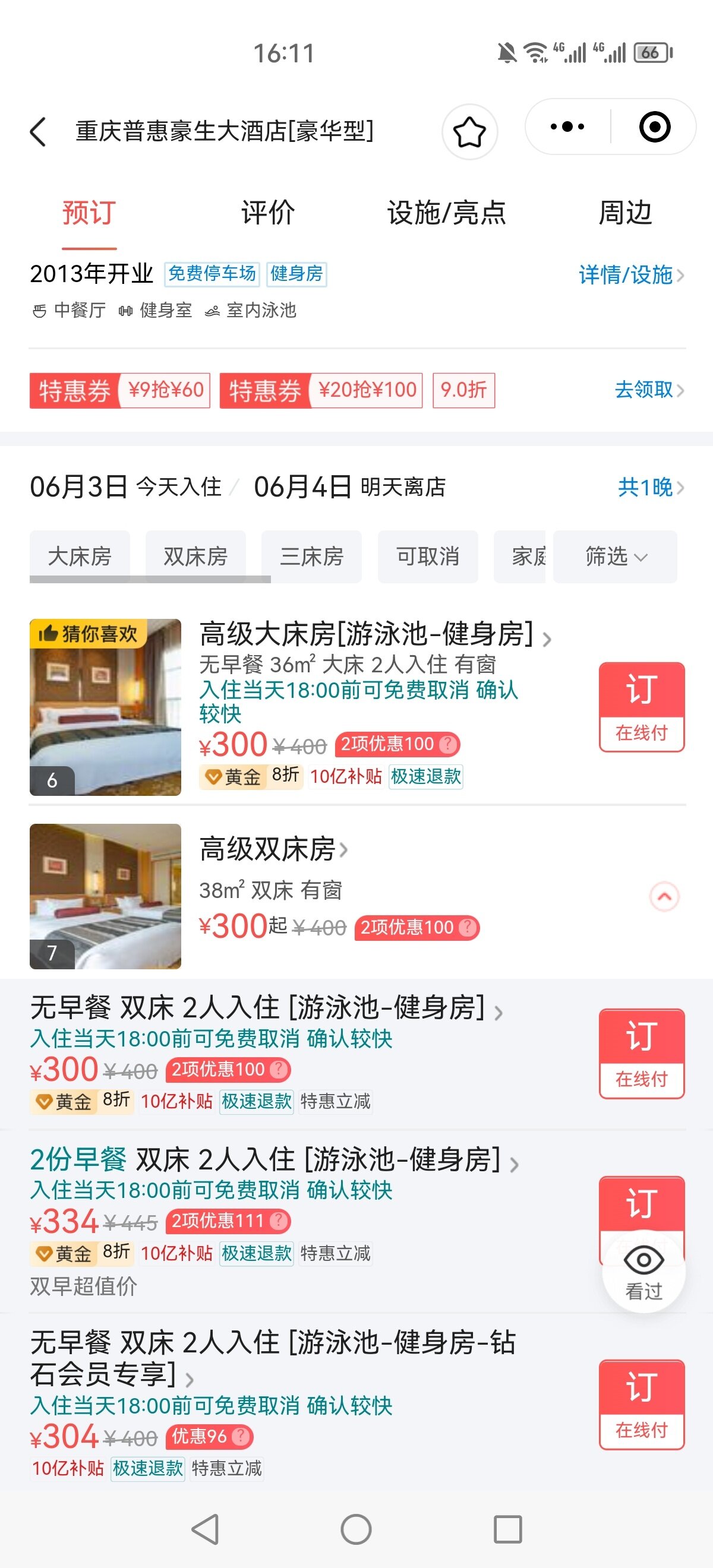
Task: Open the 筛选 dropdown
Action: [x=615, y=557]
